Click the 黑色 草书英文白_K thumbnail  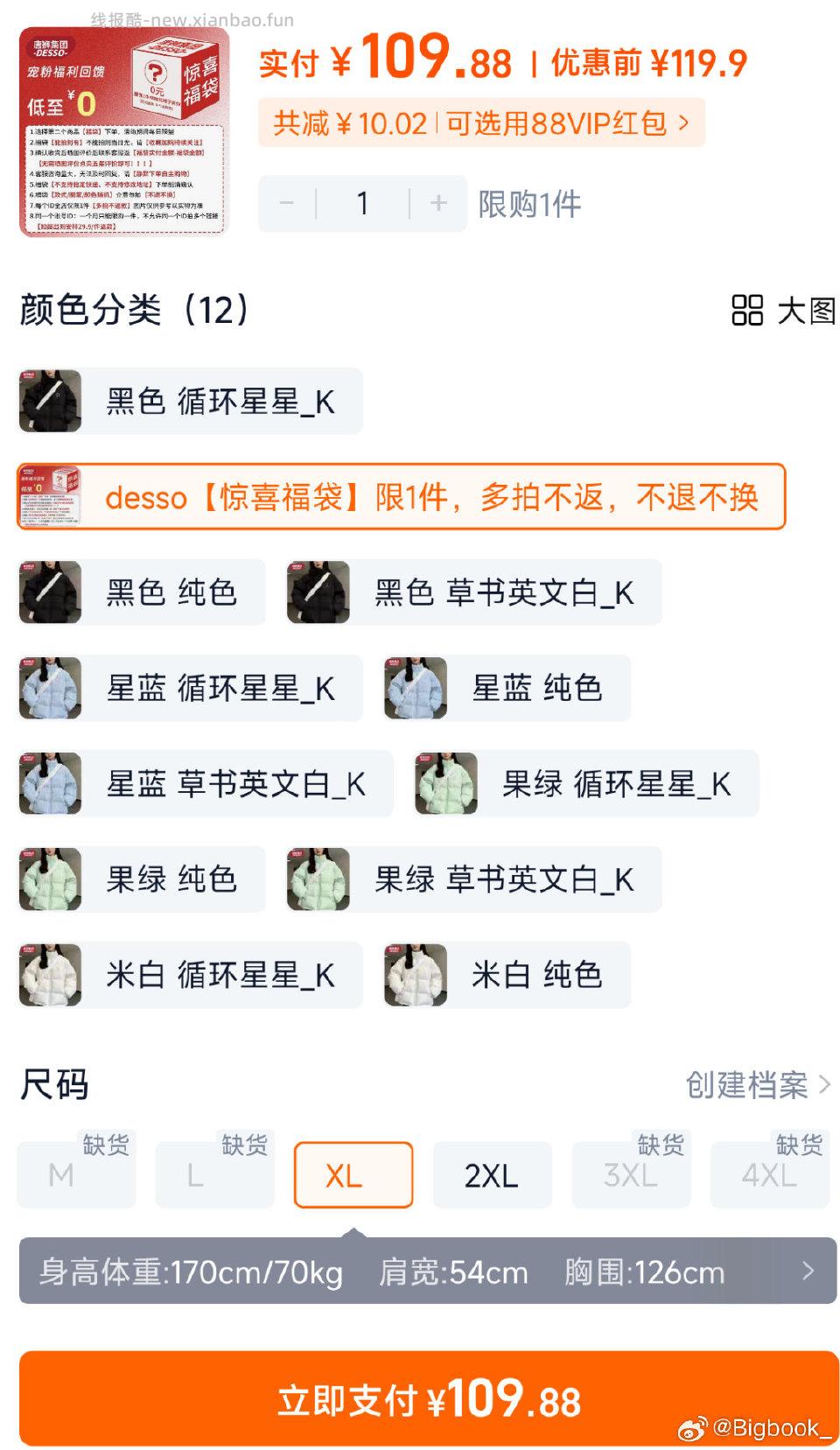coord(316,592)
